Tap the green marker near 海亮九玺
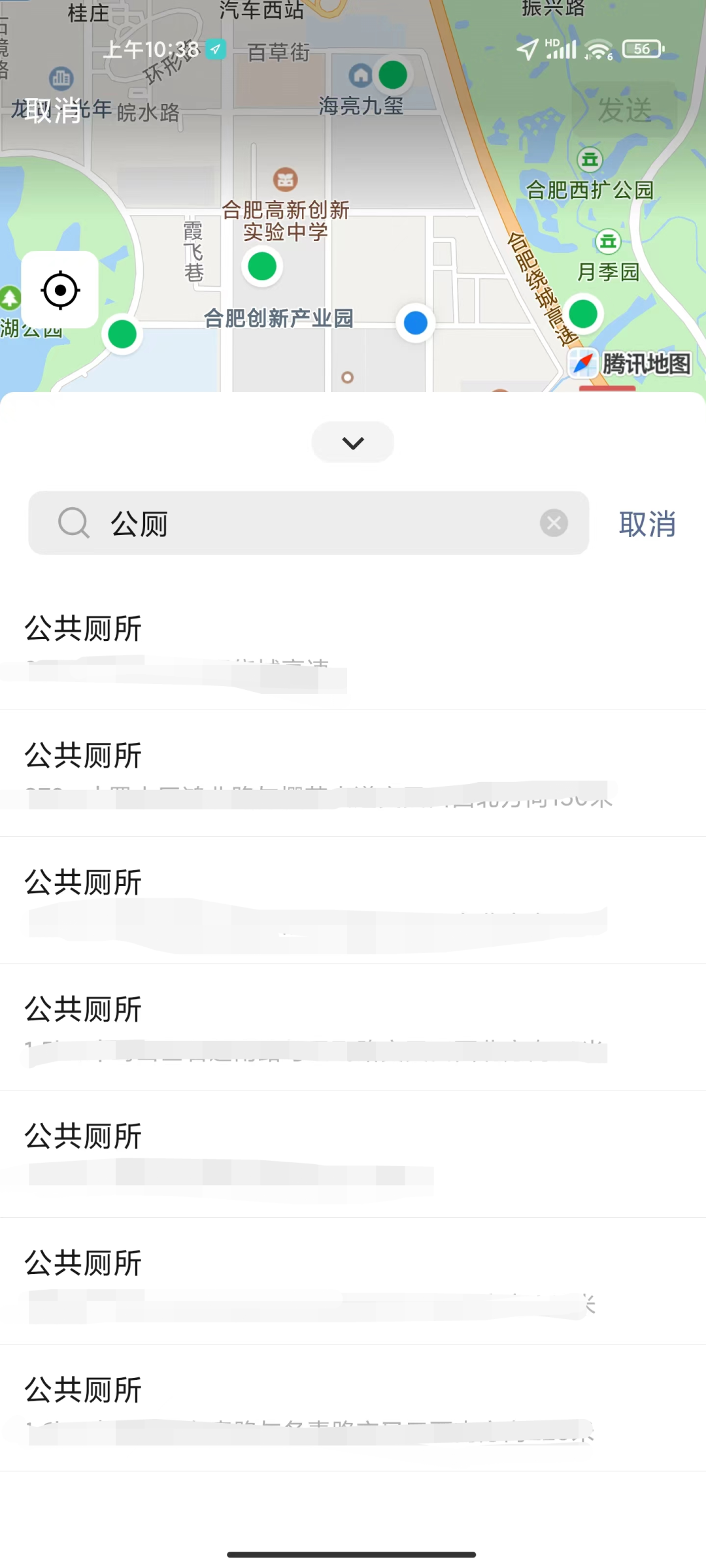The image size is (706, 1568). 393,75
